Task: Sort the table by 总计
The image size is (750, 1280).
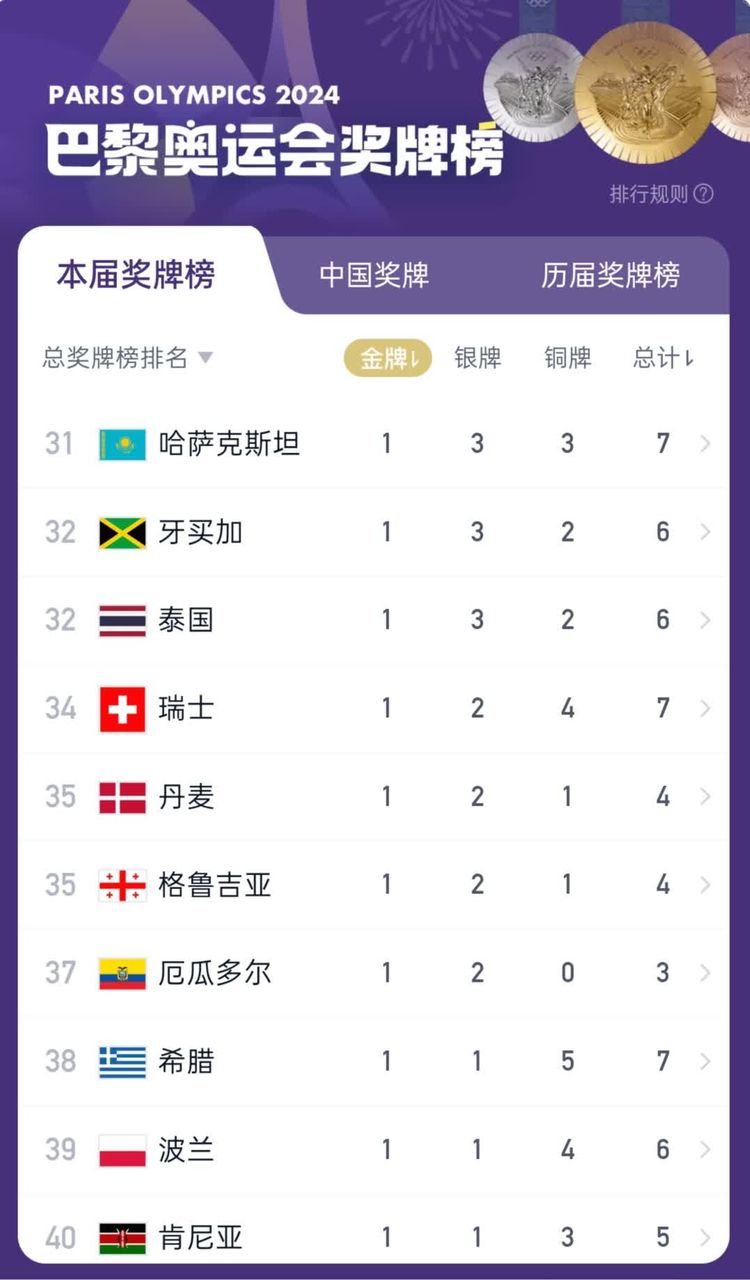Action: pyautogui.click(x=663, y=358)
